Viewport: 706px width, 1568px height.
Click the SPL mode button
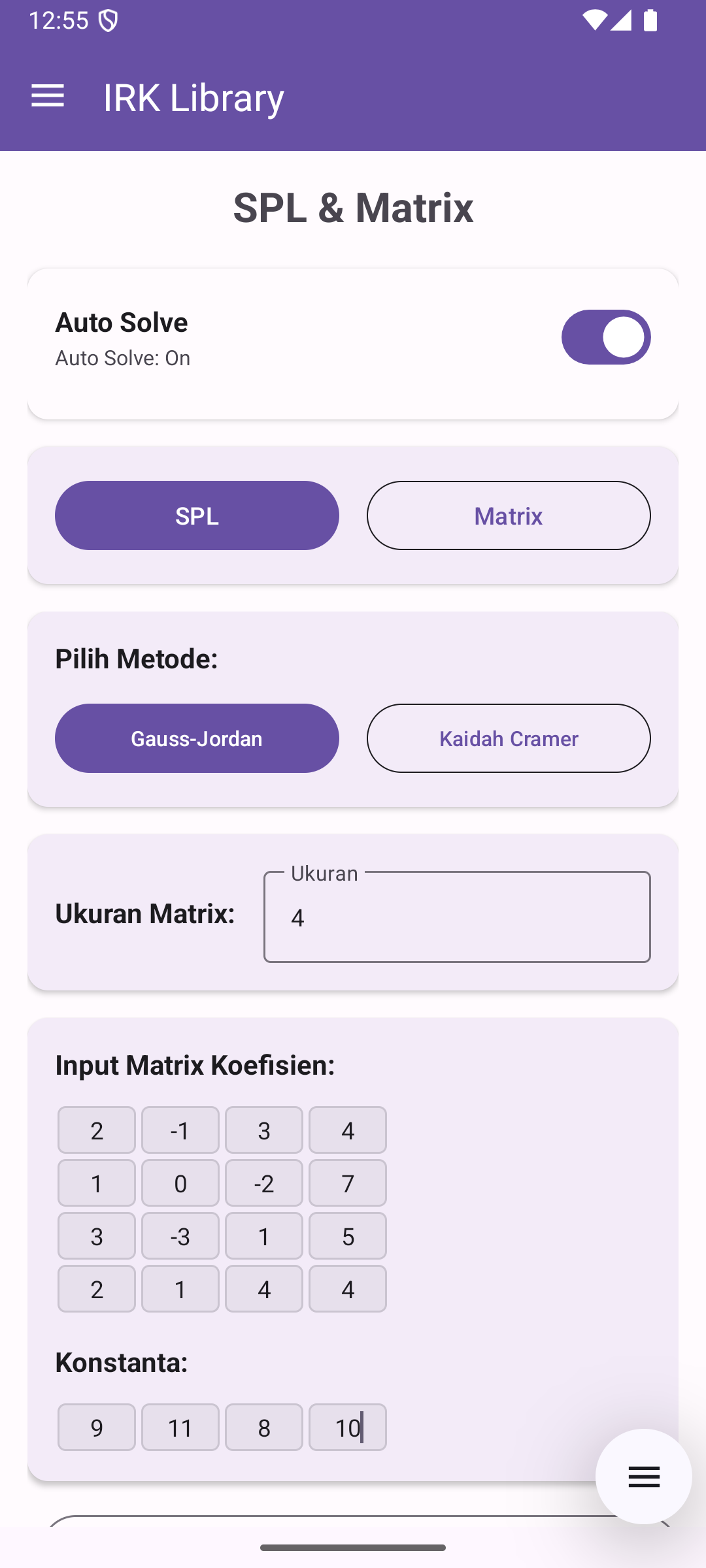coord(196,515)
